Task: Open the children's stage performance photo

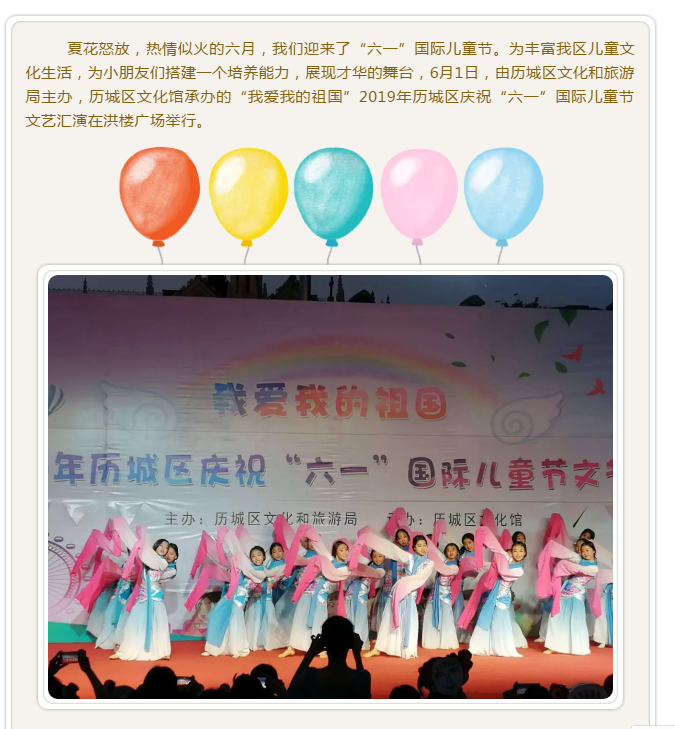Action: [x=330, y=486]
